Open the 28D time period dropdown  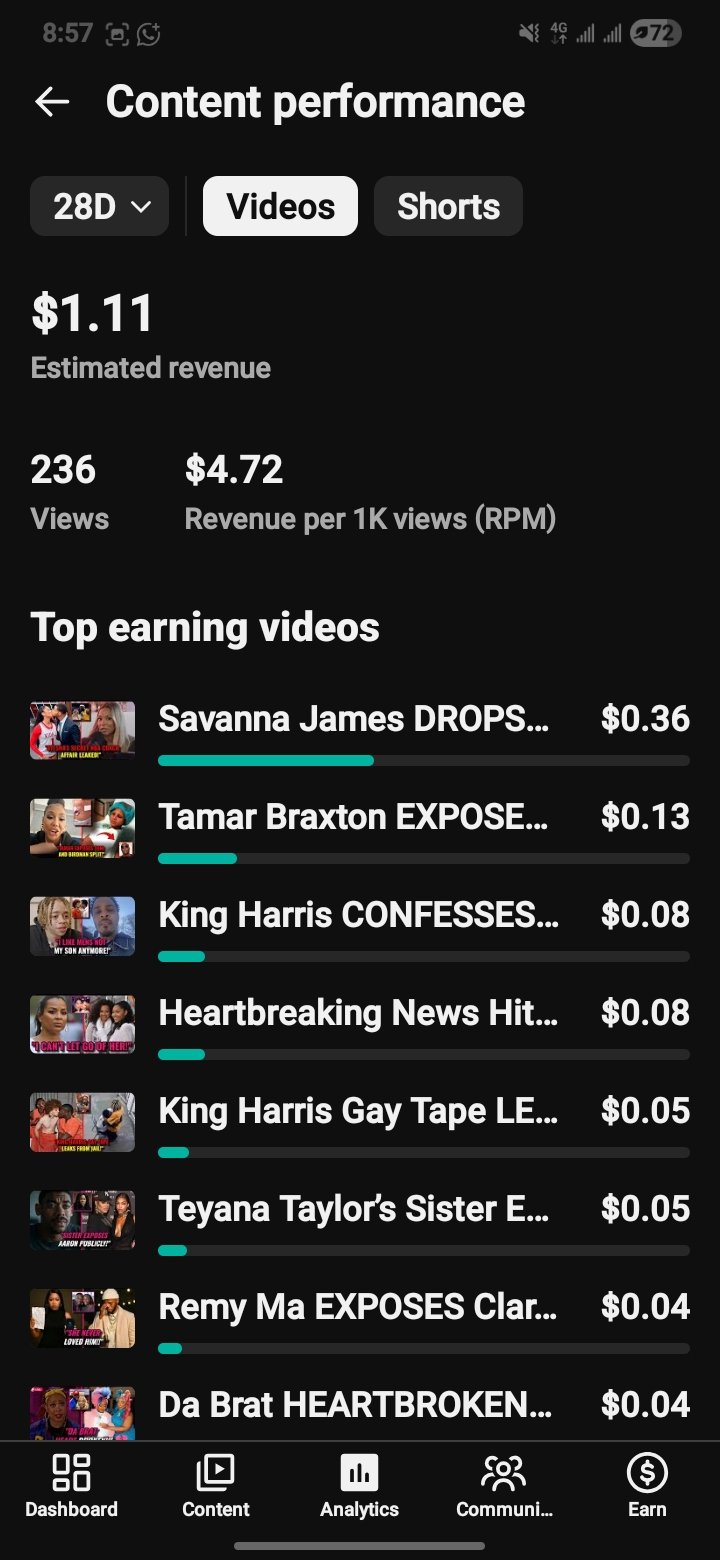tap(99, 206)
